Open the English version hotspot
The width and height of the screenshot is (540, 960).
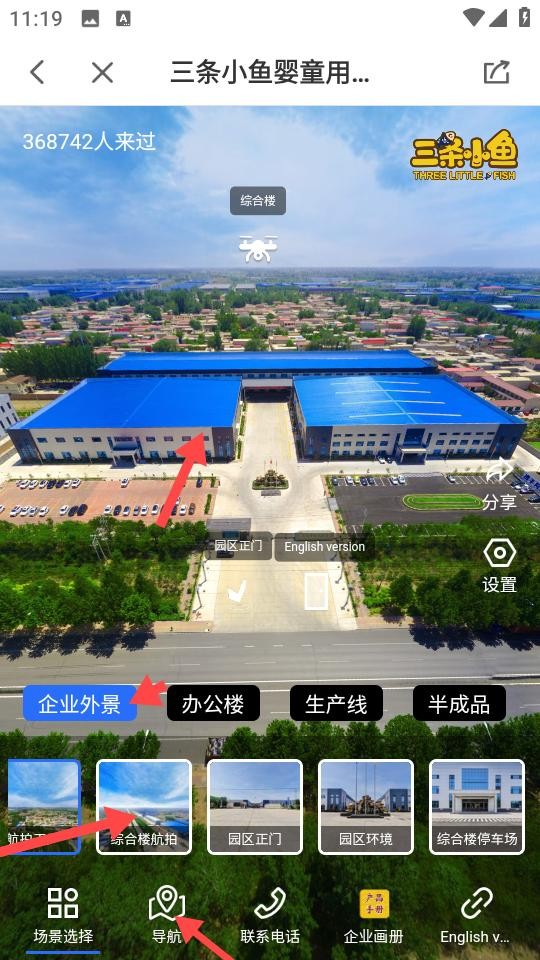coord(324,547)
